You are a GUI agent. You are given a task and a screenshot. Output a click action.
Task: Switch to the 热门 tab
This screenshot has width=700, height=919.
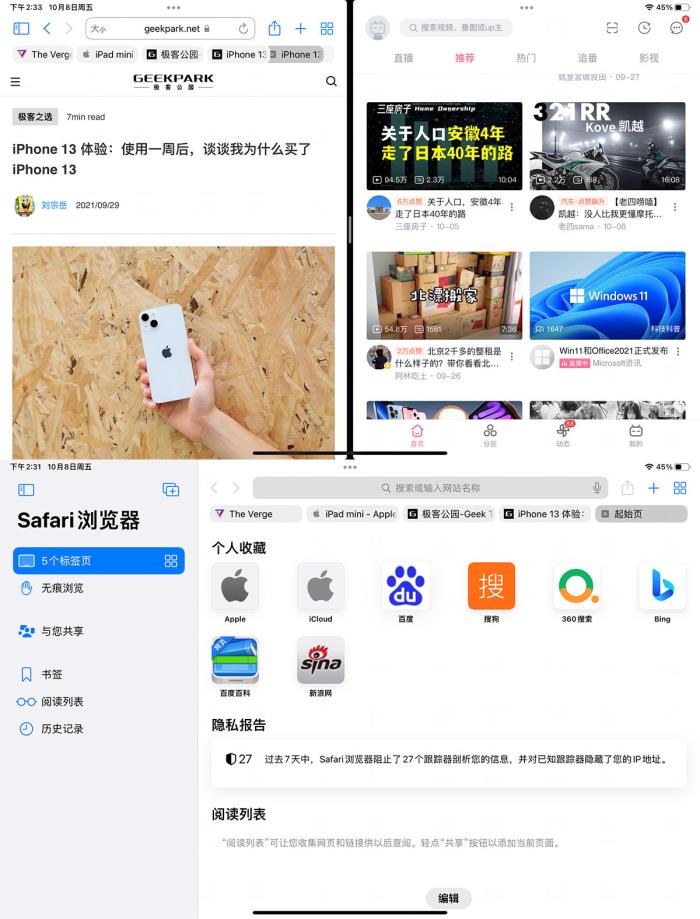click(x=526, y=58)
